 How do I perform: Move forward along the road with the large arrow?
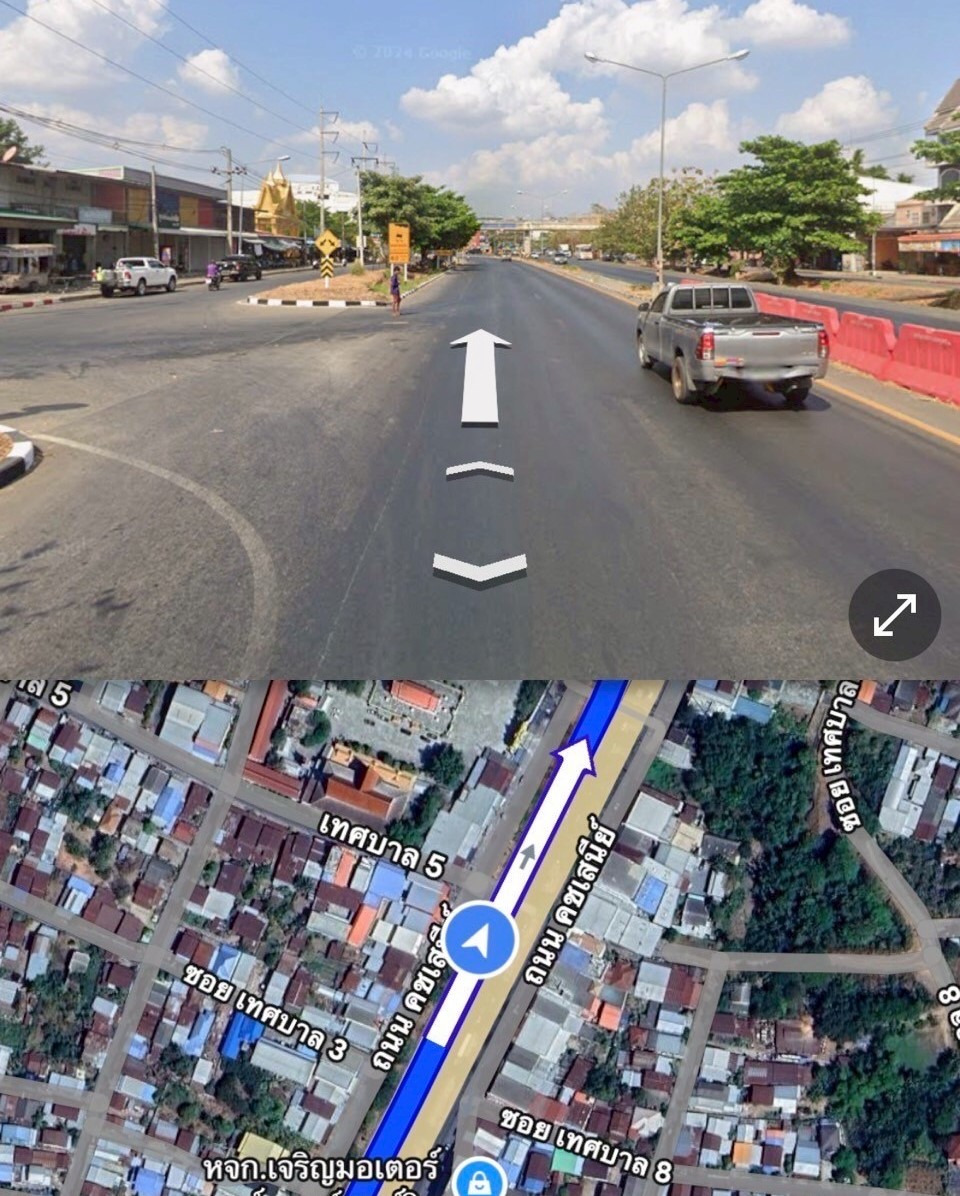[x=480, y=376]
